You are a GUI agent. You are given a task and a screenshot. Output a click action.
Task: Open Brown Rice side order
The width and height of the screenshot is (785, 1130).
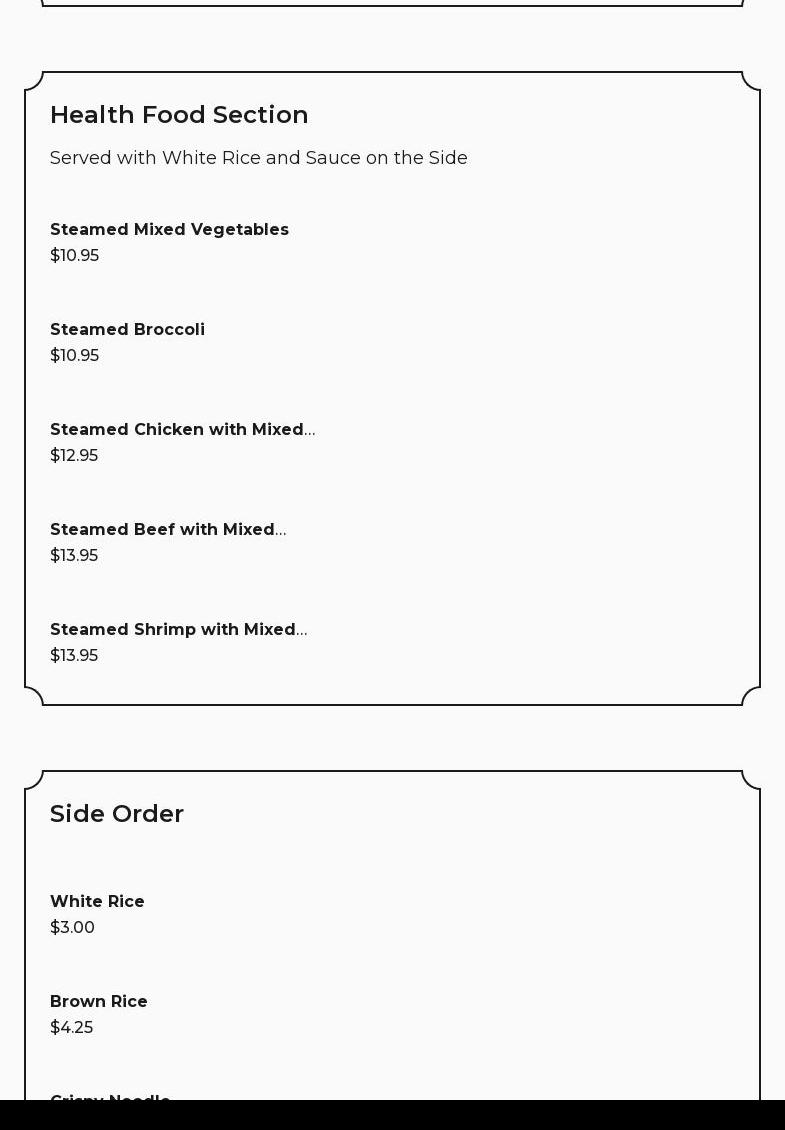coord(99,1002)
